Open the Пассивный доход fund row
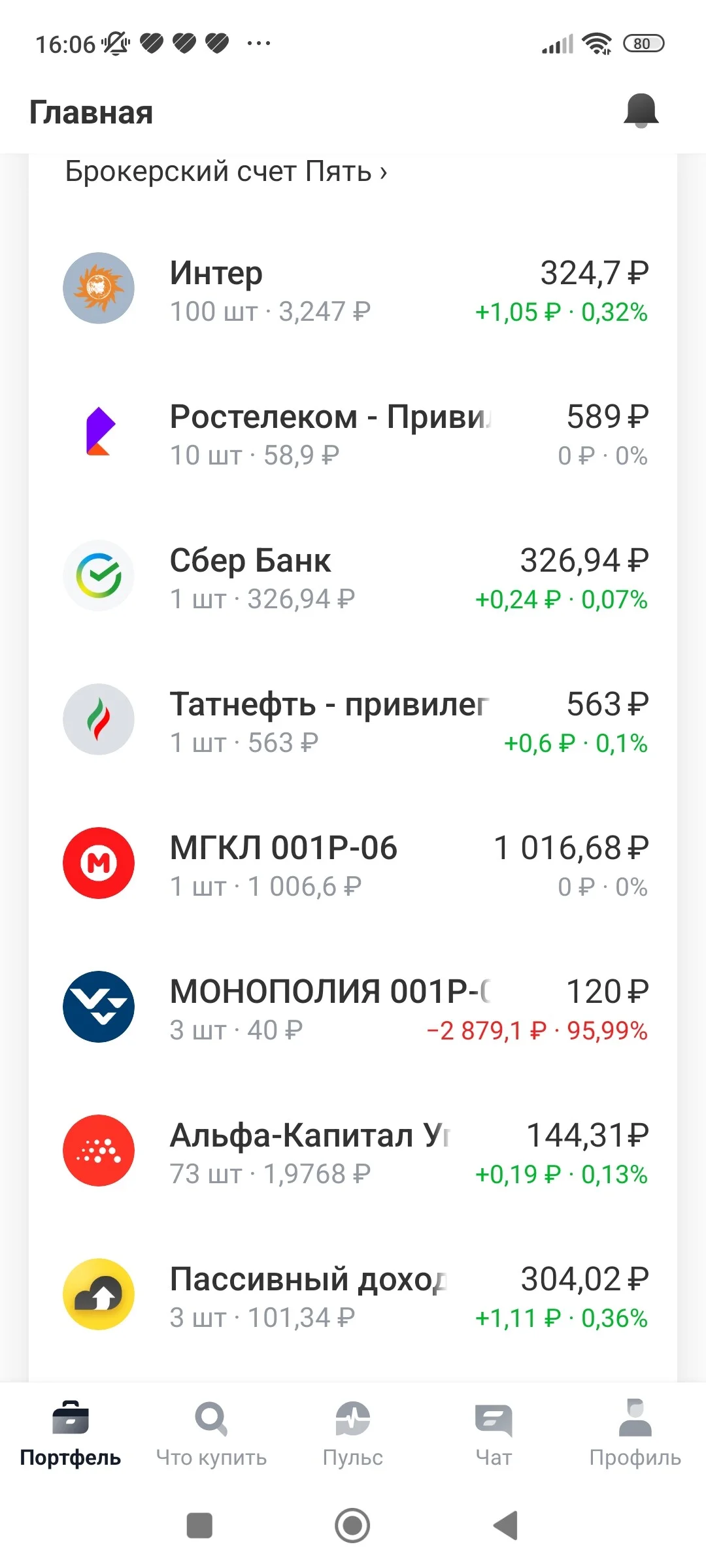Image resolution: width=706 pixels, height=1568 pixels. click(x=353, y=1294)
